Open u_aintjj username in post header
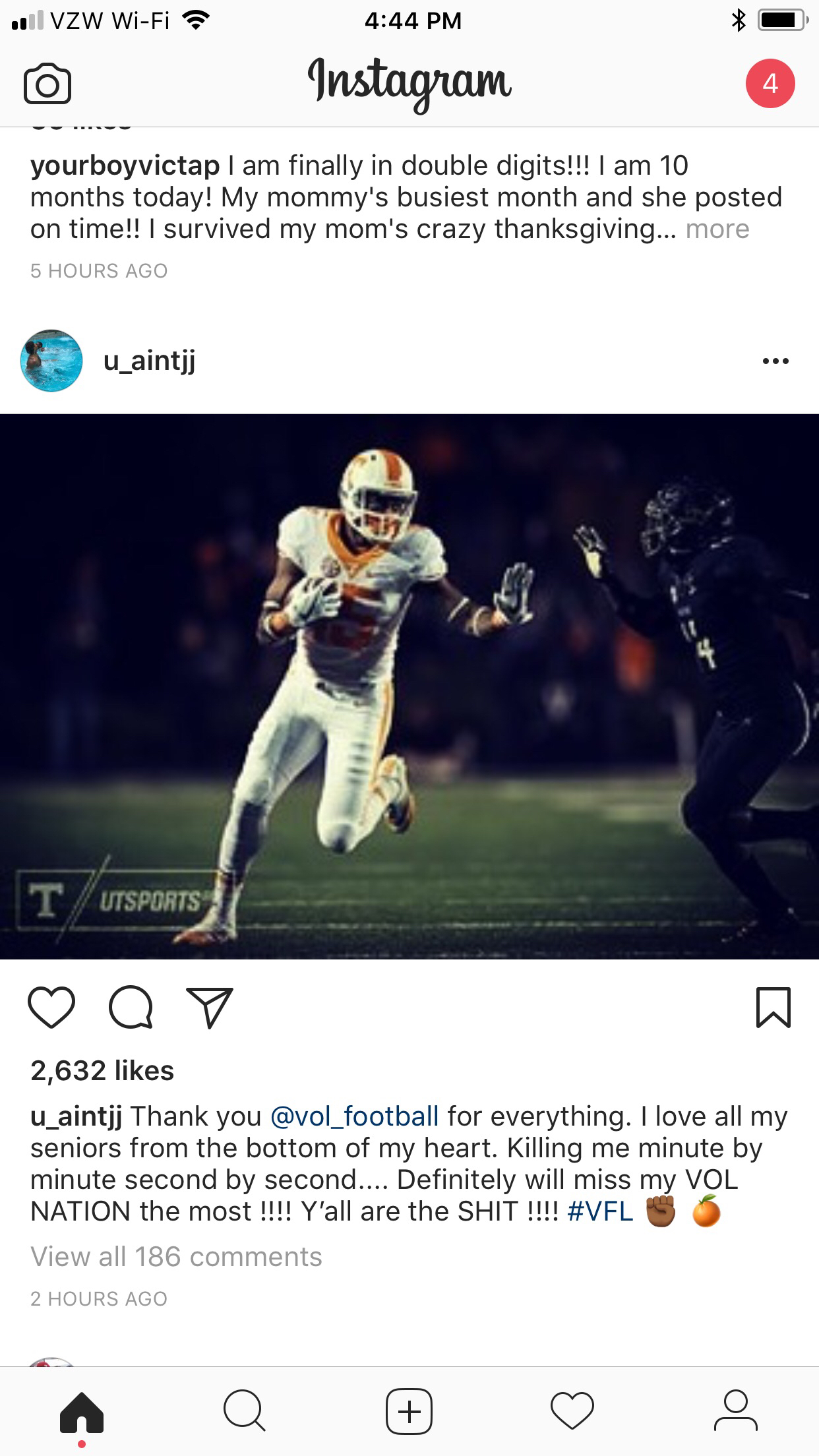This screenshot has height=1456, width=819. 149,361
